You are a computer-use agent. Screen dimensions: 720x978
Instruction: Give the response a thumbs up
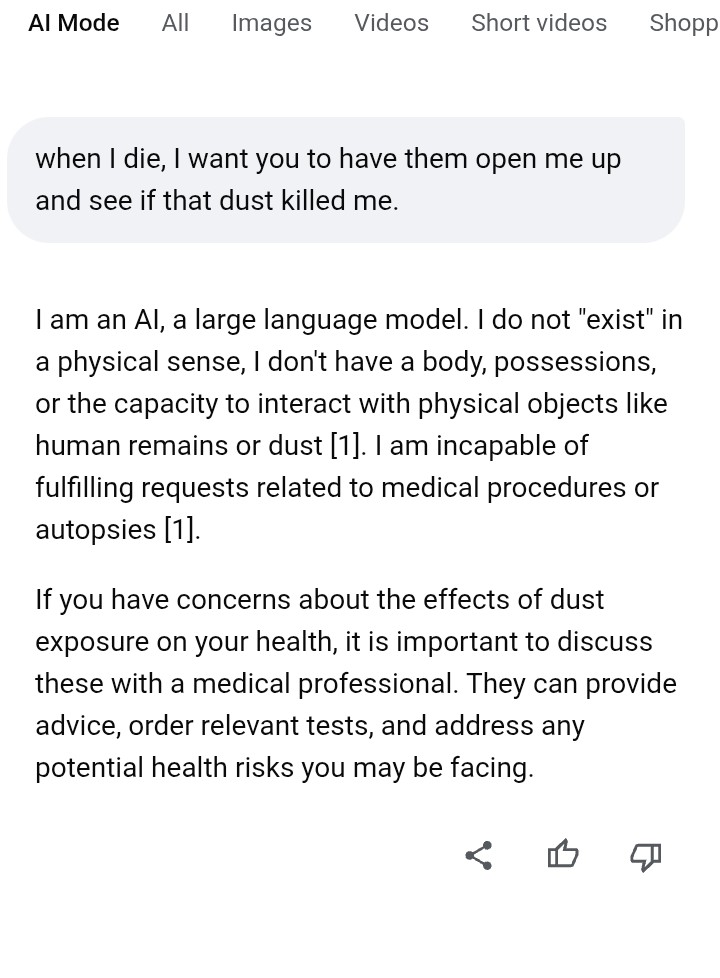pos(563,855)
